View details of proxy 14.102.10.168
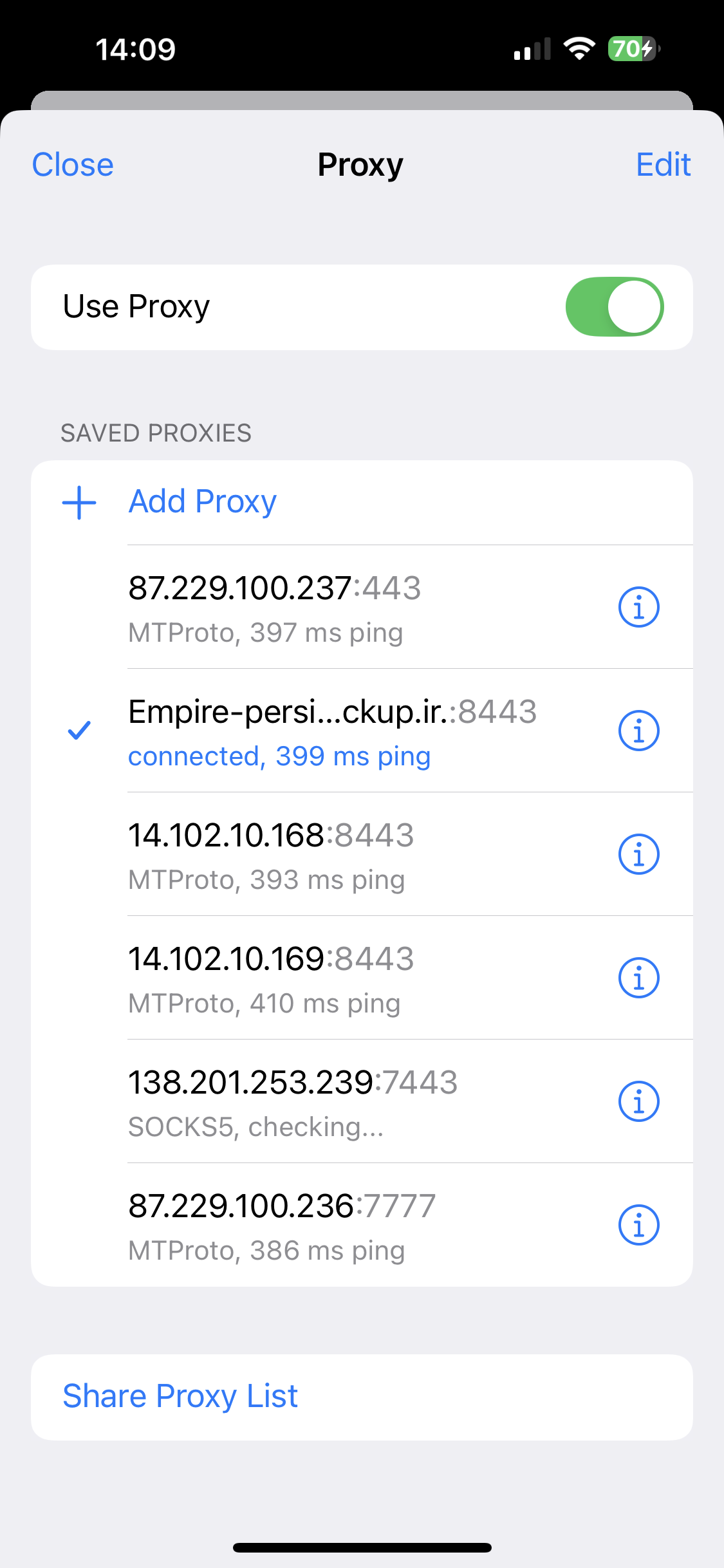 pos(638,854)
